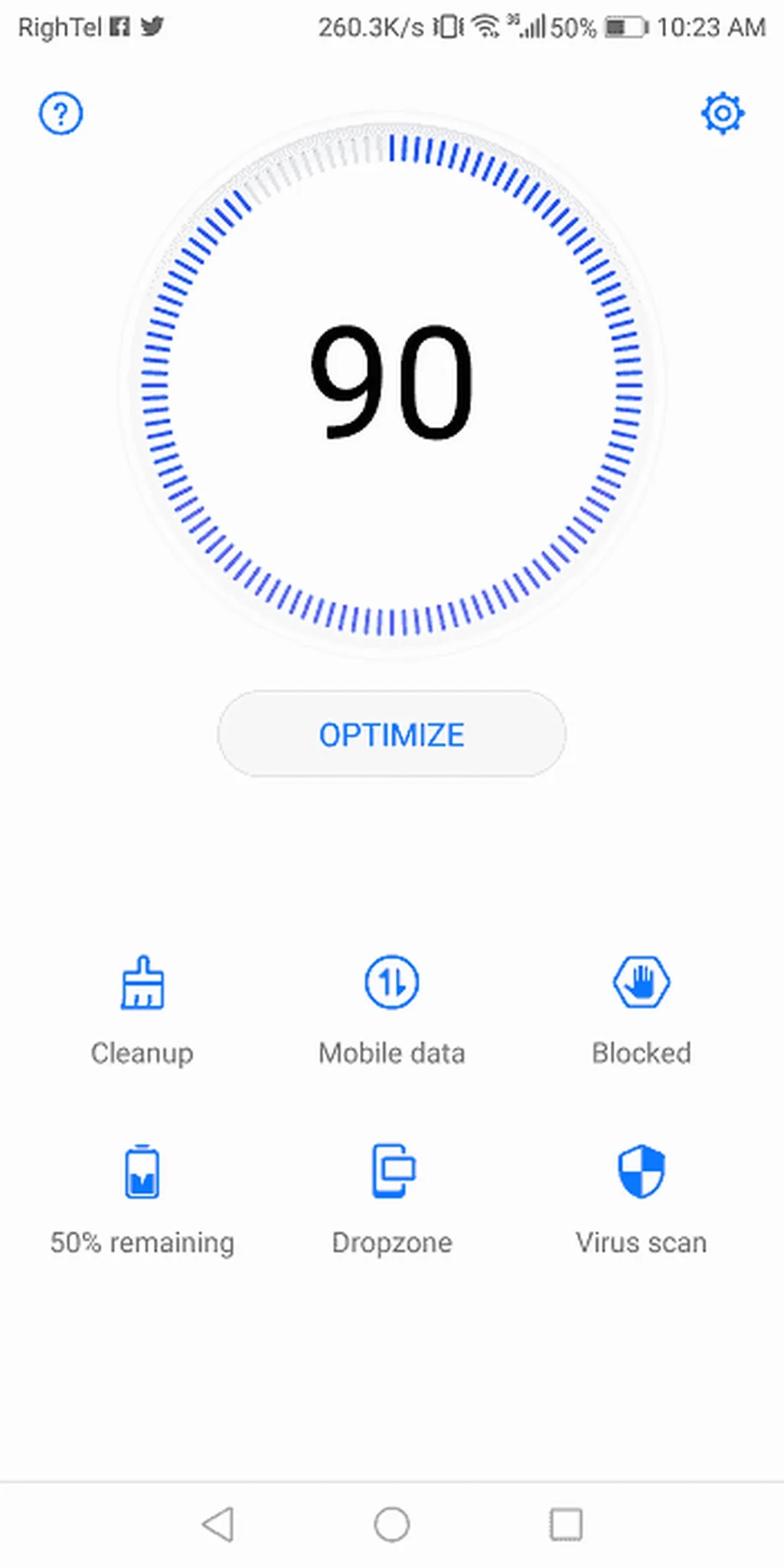This screenshot has height=1568, width=784.
Task: Go to the home screen
Action: (391, 1524)
